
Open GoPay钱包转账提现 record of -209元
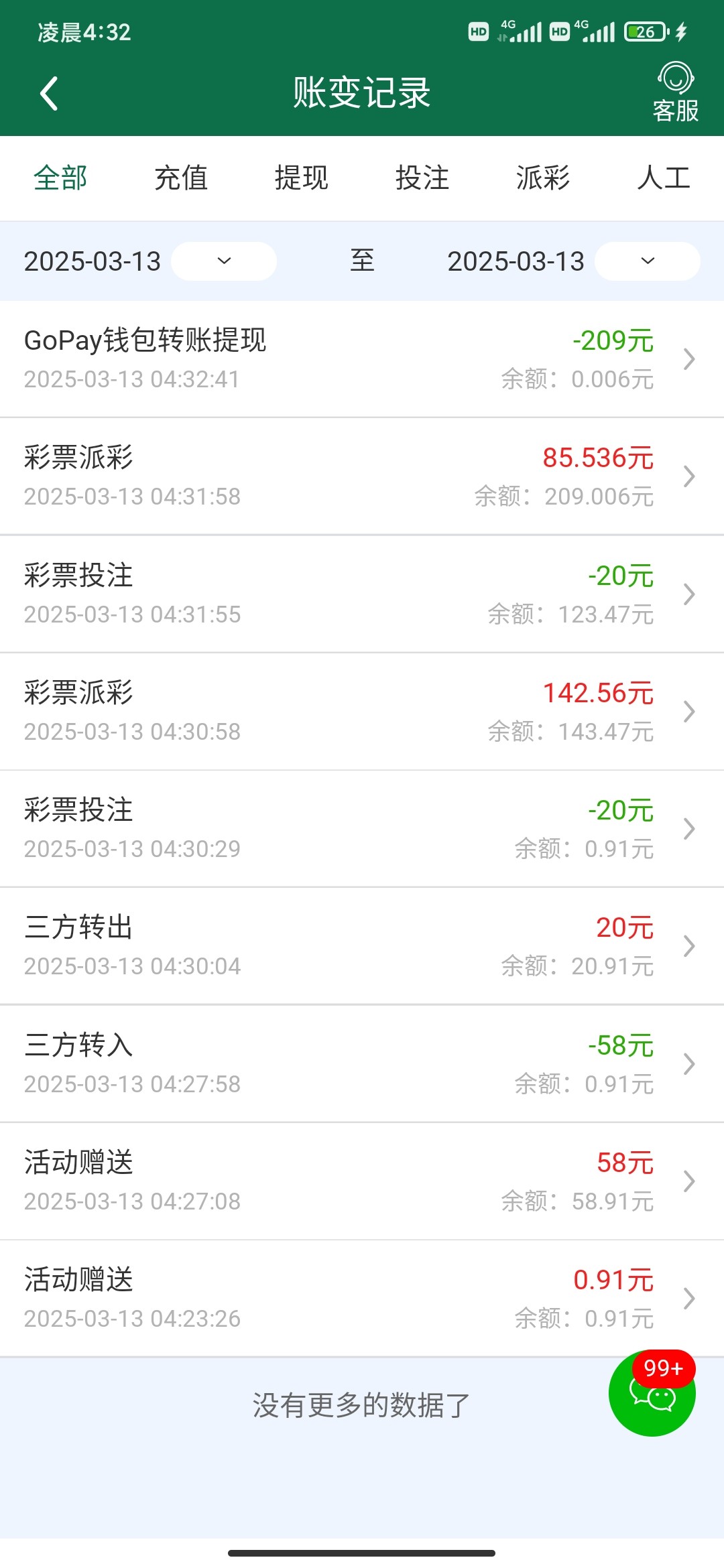(x=362, y=359)
